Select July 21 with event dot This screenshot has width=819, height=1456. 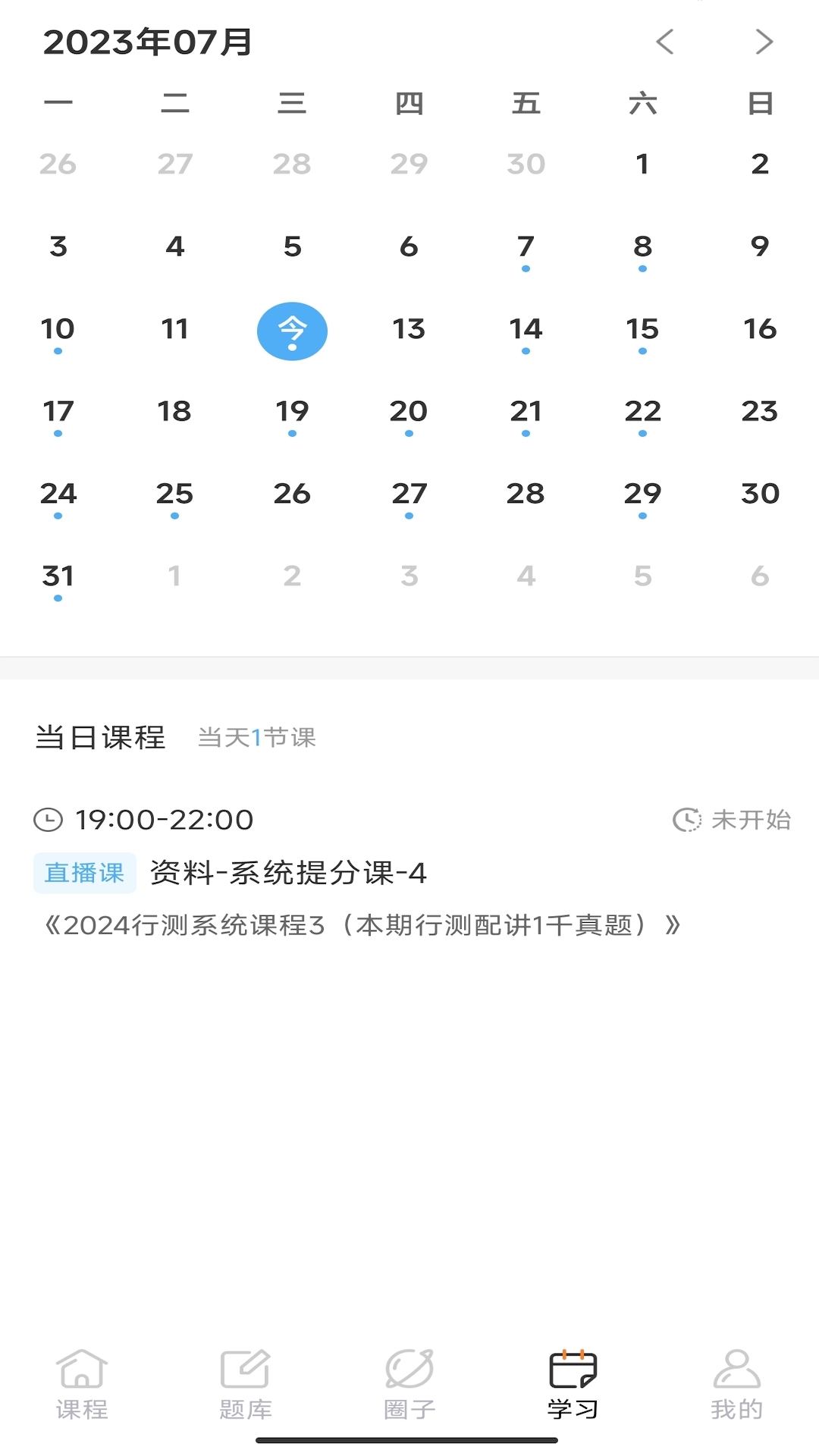pyautogui.click(x=526, y=412)
